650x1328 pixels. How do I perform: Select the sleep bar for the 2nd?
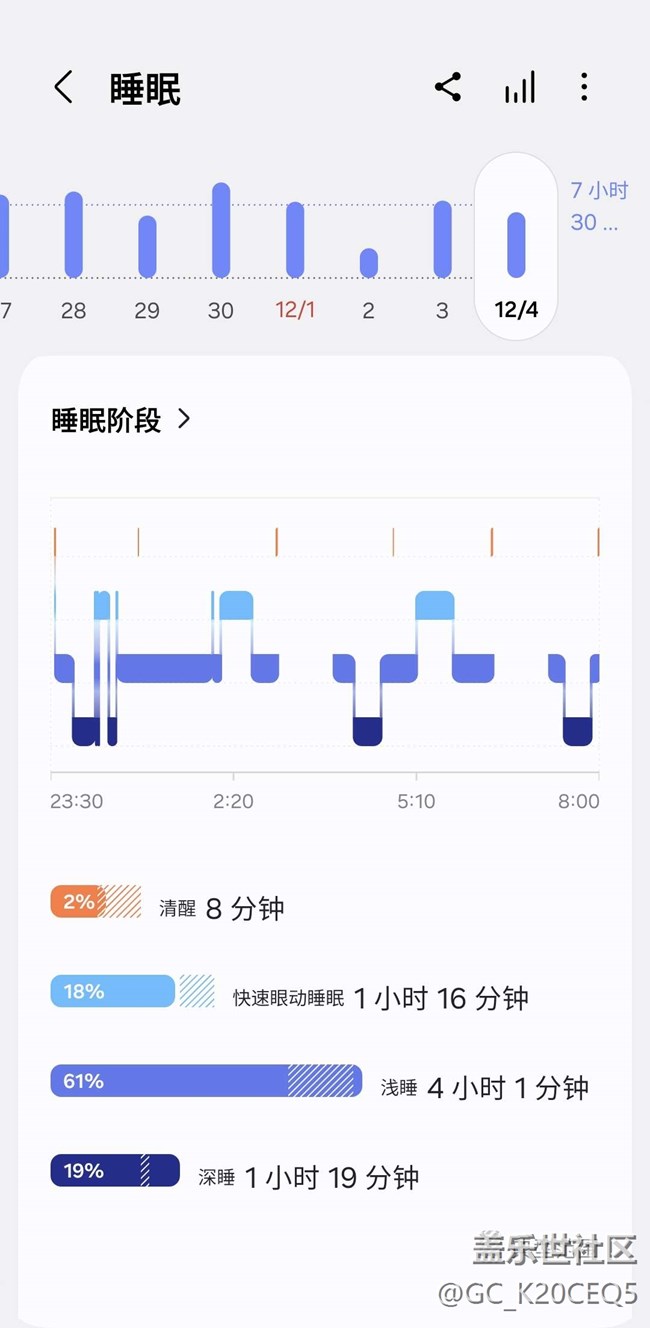coord(369,263)
